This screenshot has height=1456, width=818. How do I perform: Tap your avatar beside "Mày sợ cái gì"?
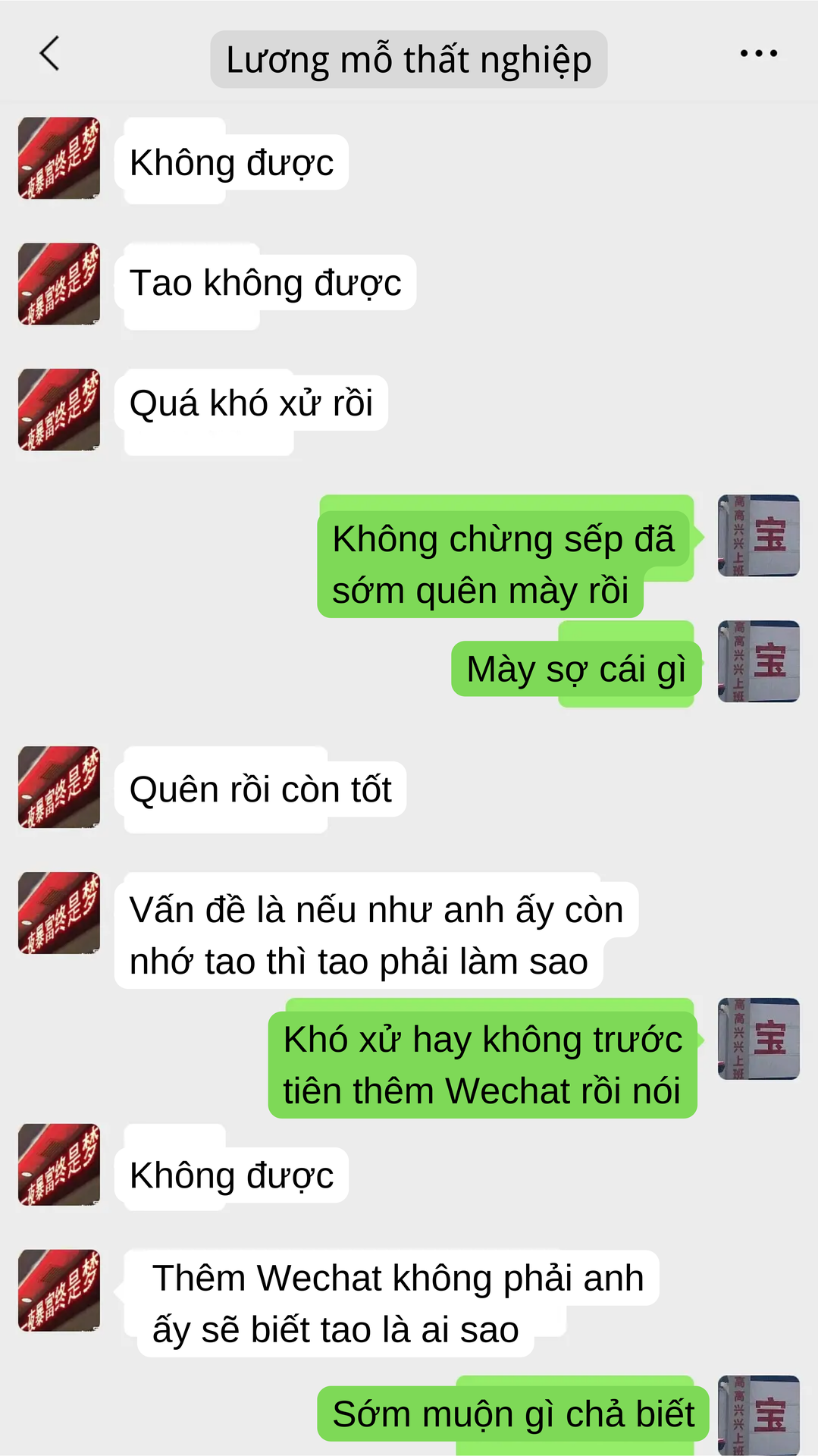coord(758,661)
